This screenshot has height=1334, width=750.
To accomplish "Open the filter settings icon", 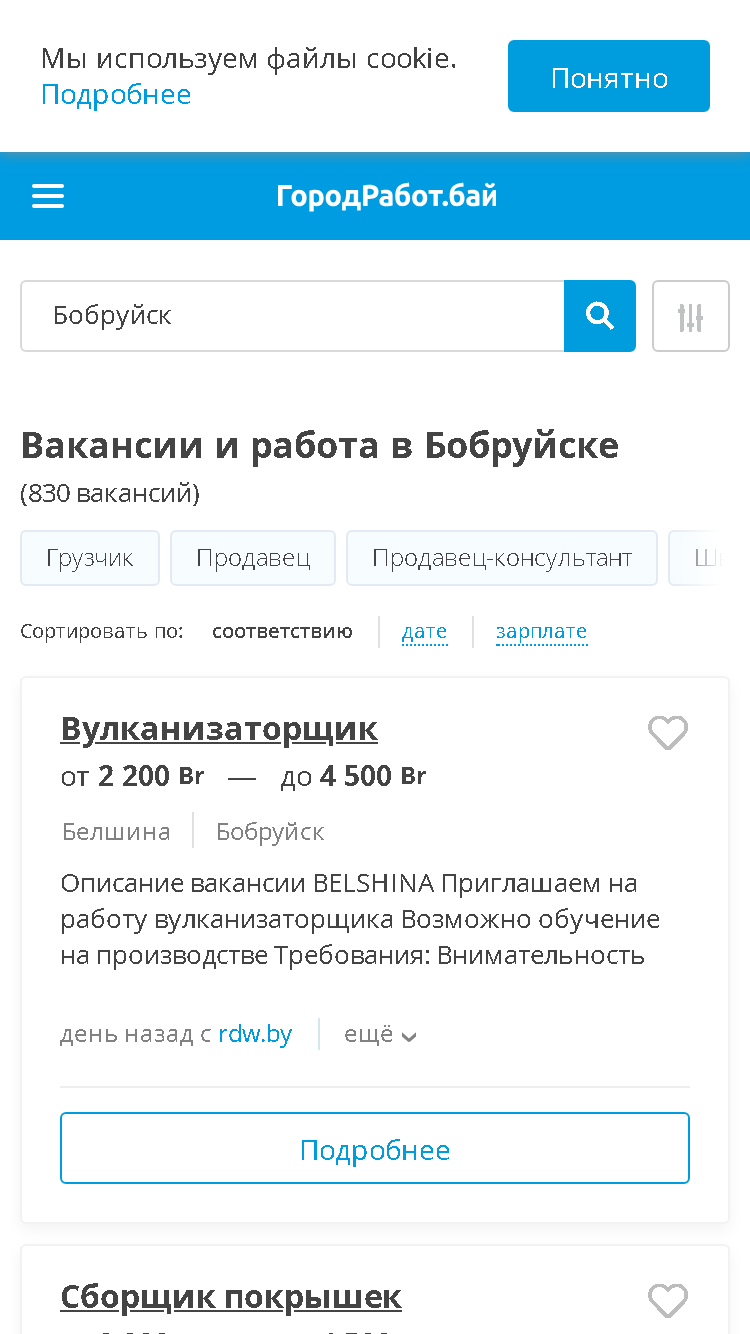I will 691,316.
